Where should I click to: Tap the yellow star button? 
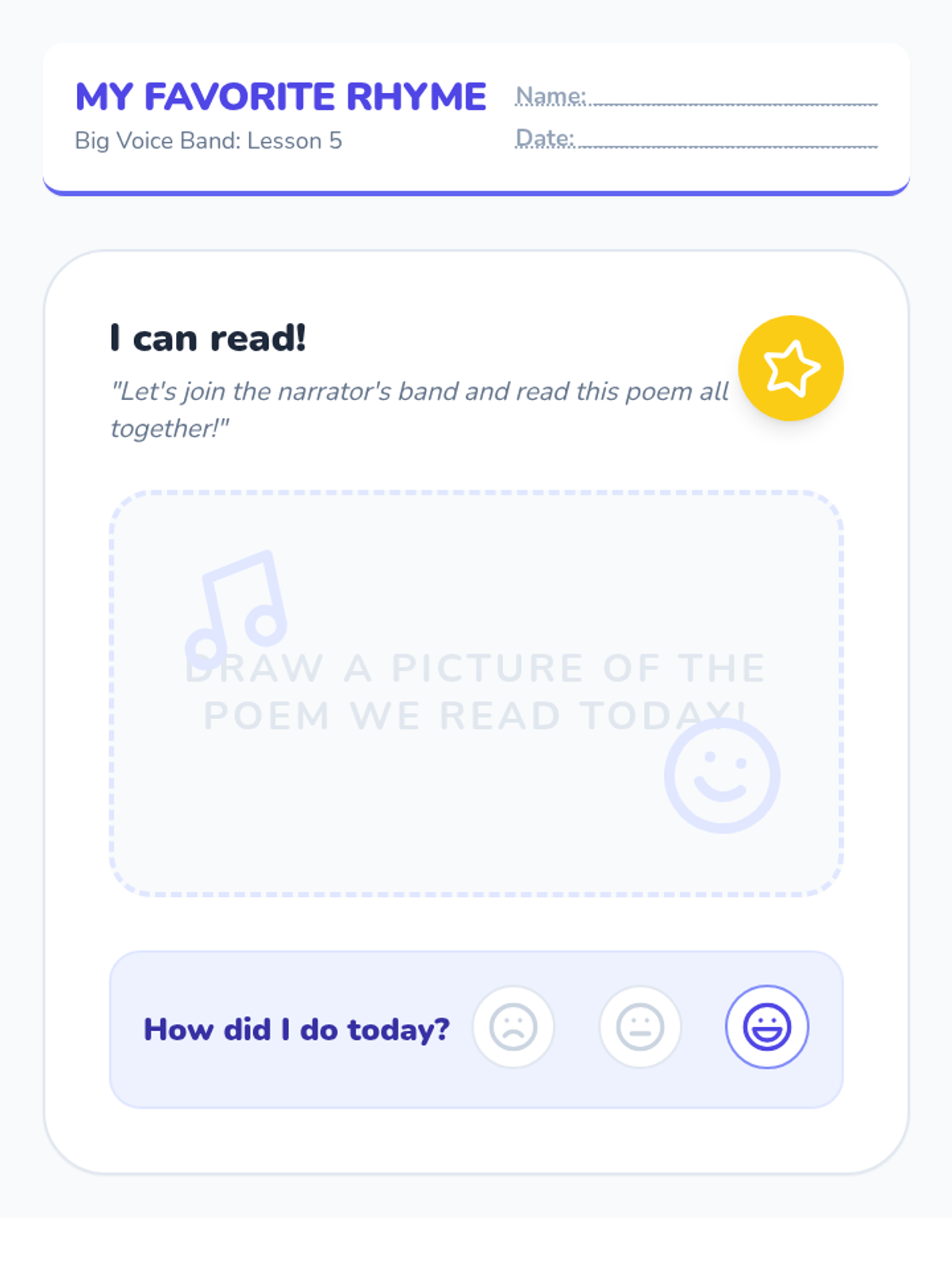[x=791, y=368]
